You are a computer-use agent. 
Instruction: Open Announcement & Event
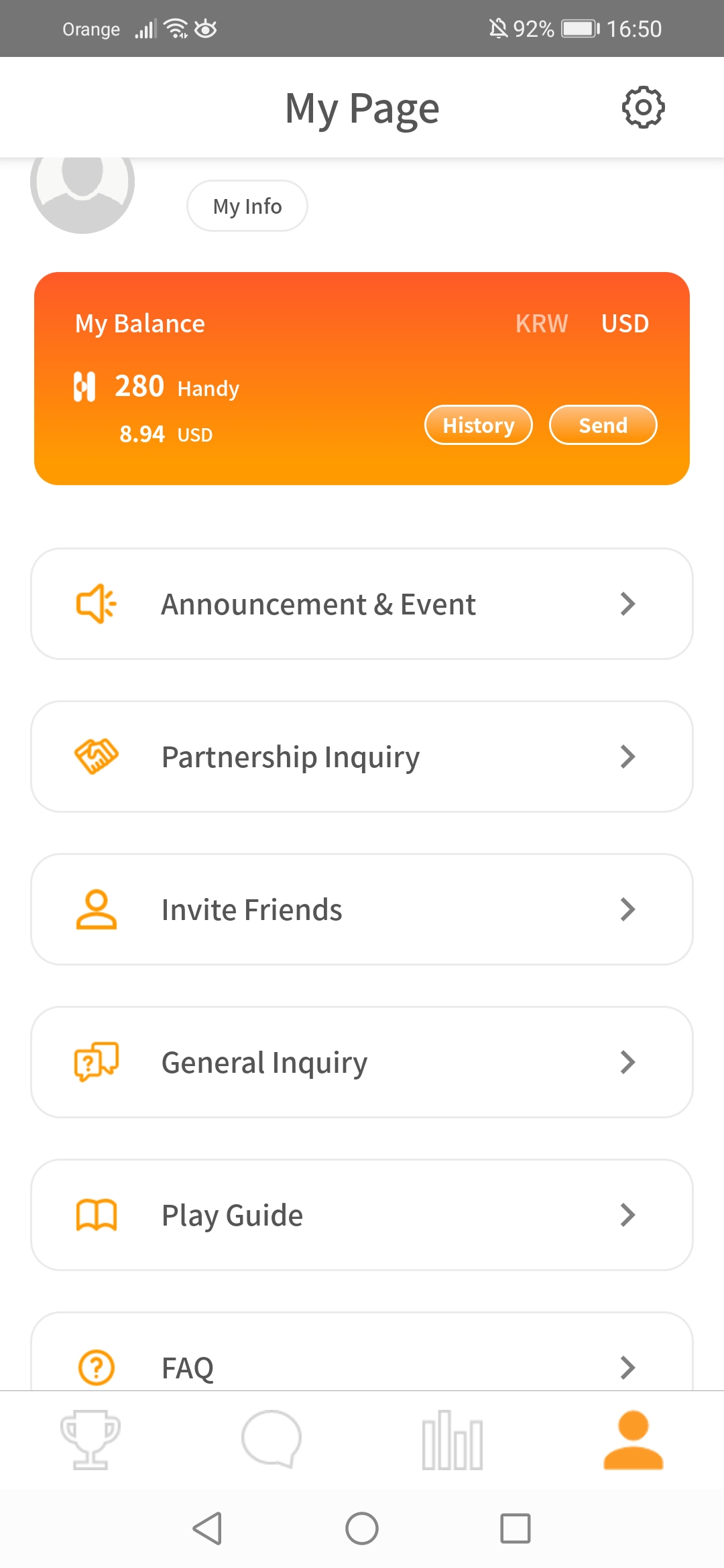362,604
